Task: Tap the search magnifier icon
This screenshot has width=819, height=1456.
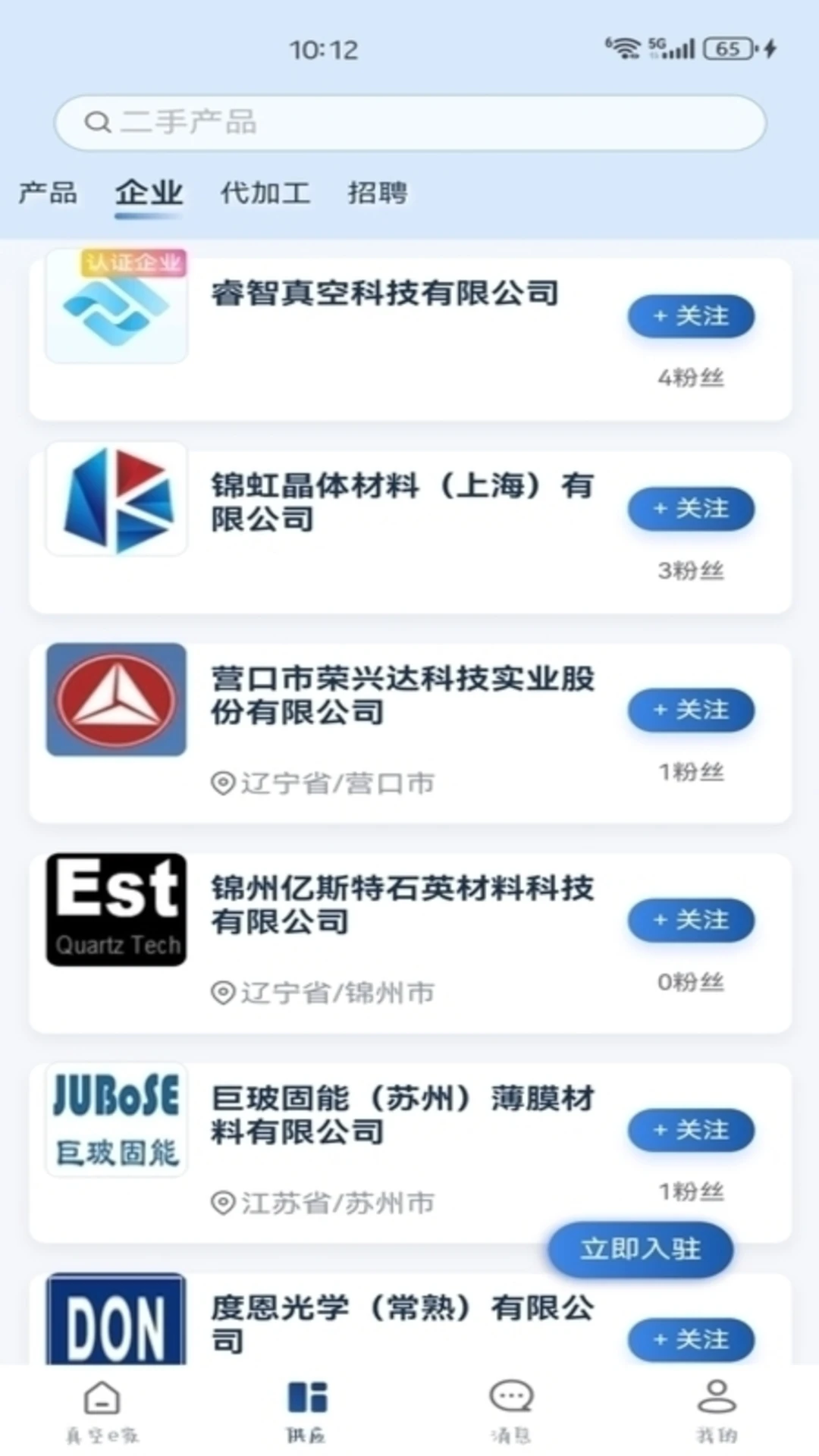Action: click(x=97, y=123)
